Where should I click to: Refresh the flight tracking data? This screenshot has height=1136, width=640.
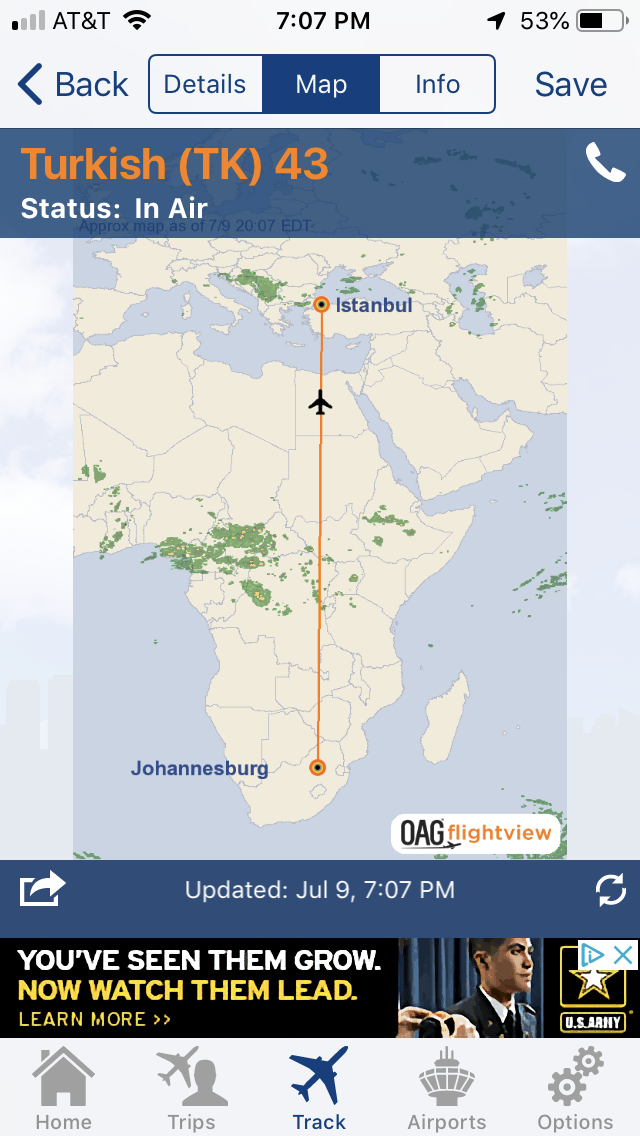(610, 889)
